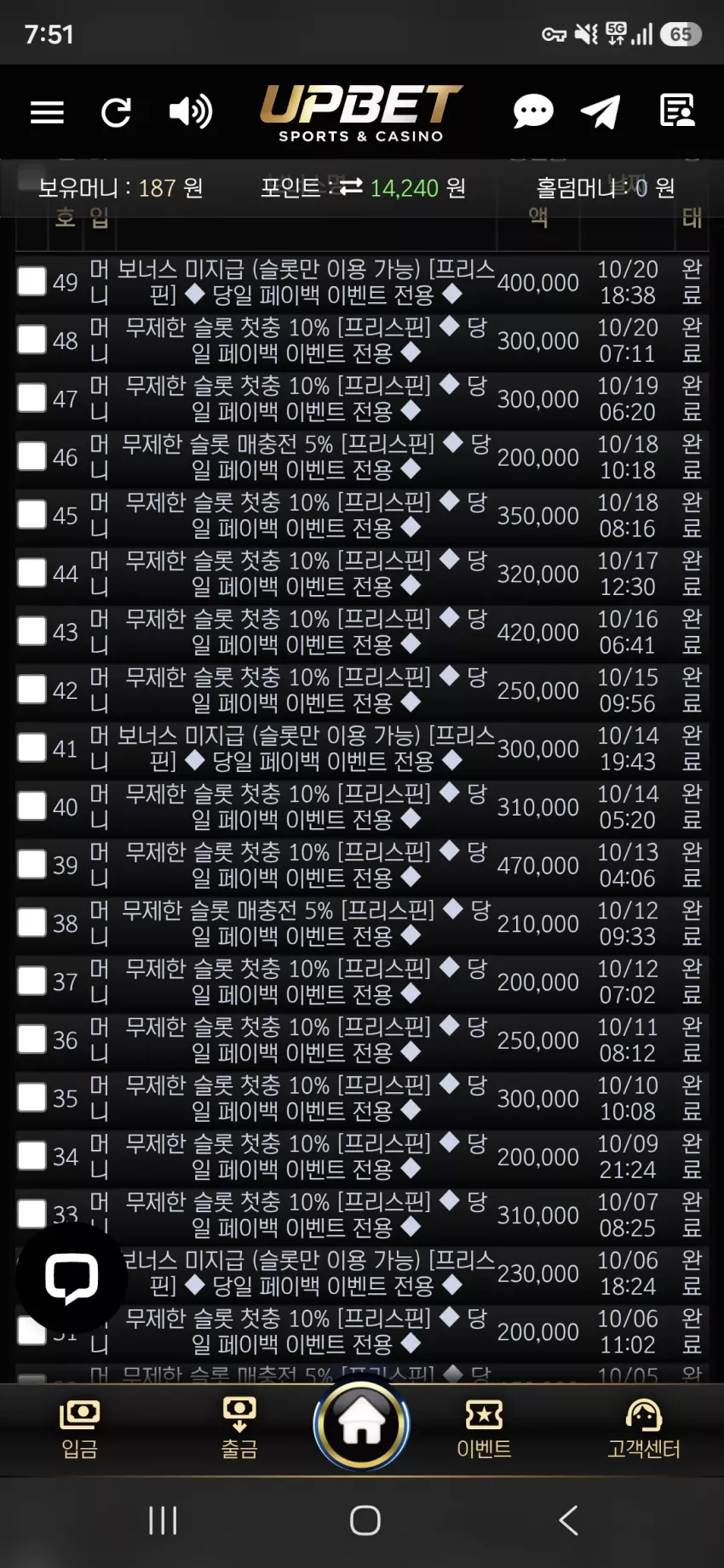This screenshot has width=724, height=1568.
Task: Tap the point conversion arrows icon
Action: tap(351, 186)
